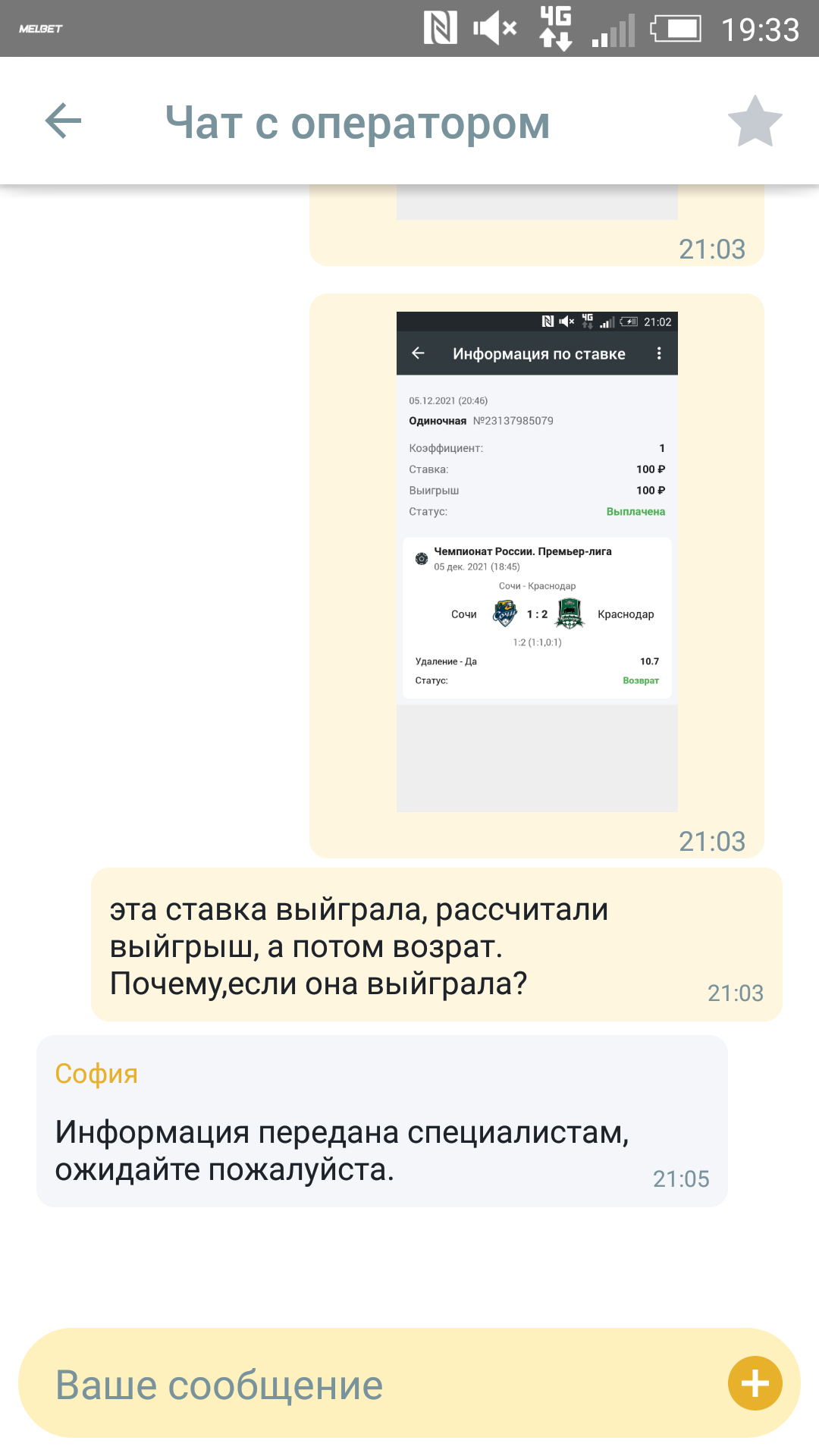
Task: Tap the star icon in the header
Action: tap(755, 122)
